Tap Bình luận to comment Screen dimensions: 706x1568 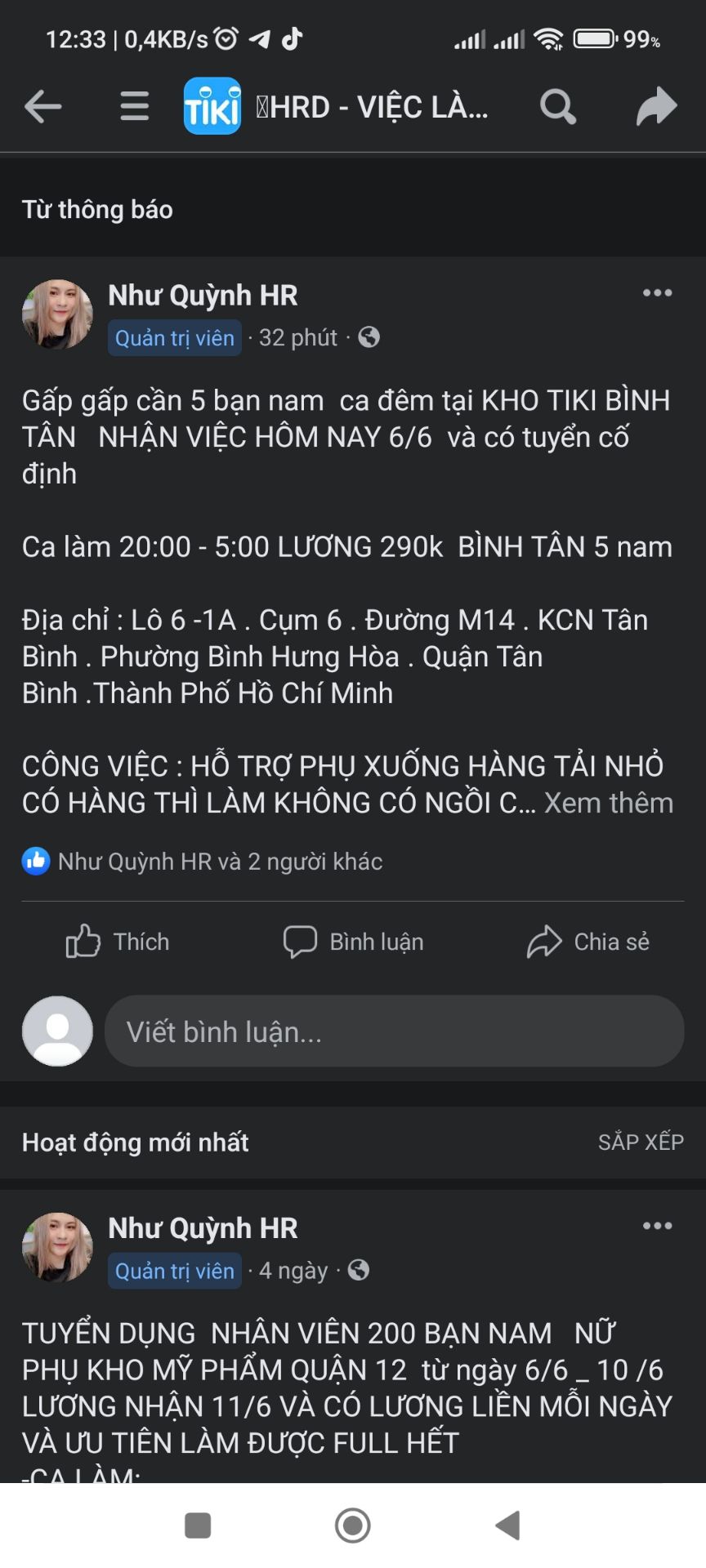click(353, 942)
